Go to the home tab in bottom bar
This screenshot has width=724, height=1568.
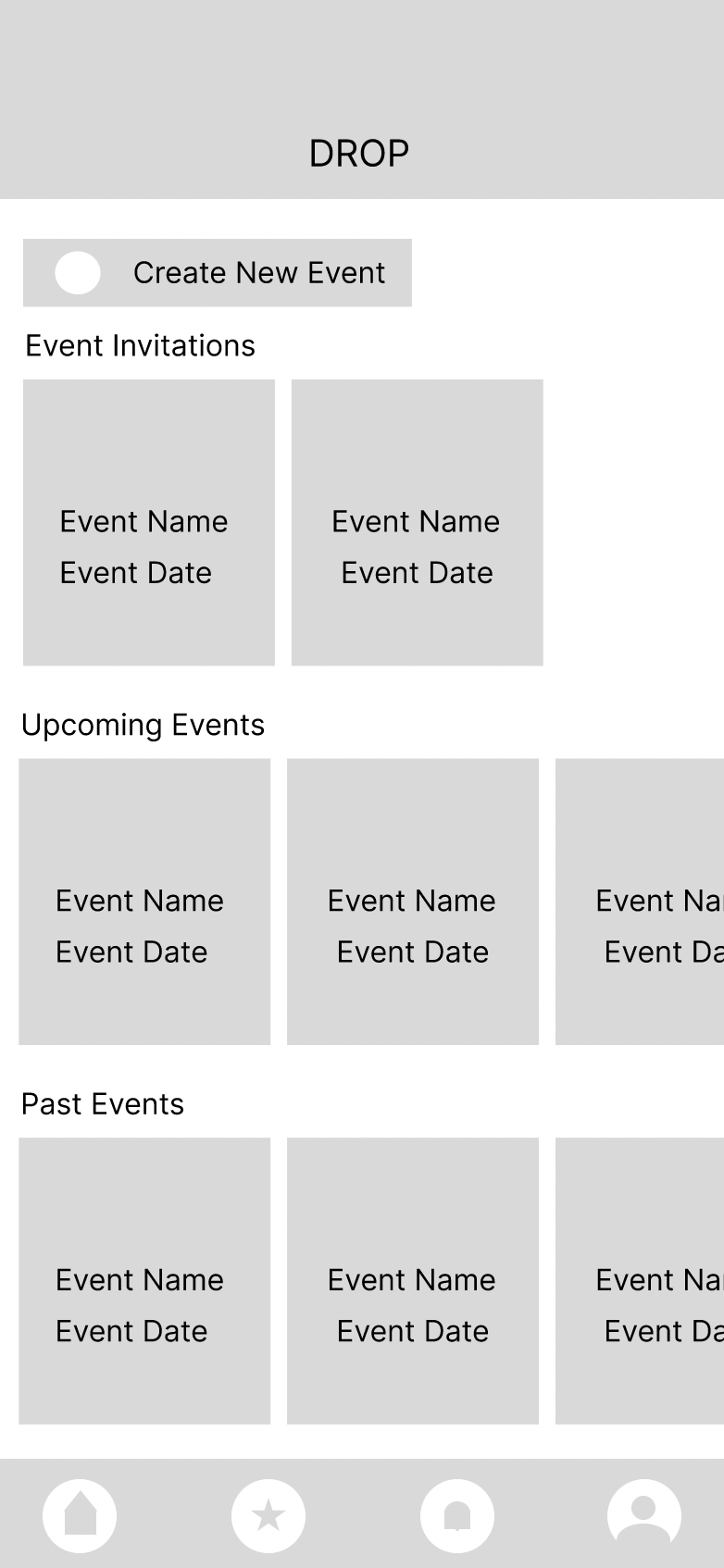pos(80,1516)
